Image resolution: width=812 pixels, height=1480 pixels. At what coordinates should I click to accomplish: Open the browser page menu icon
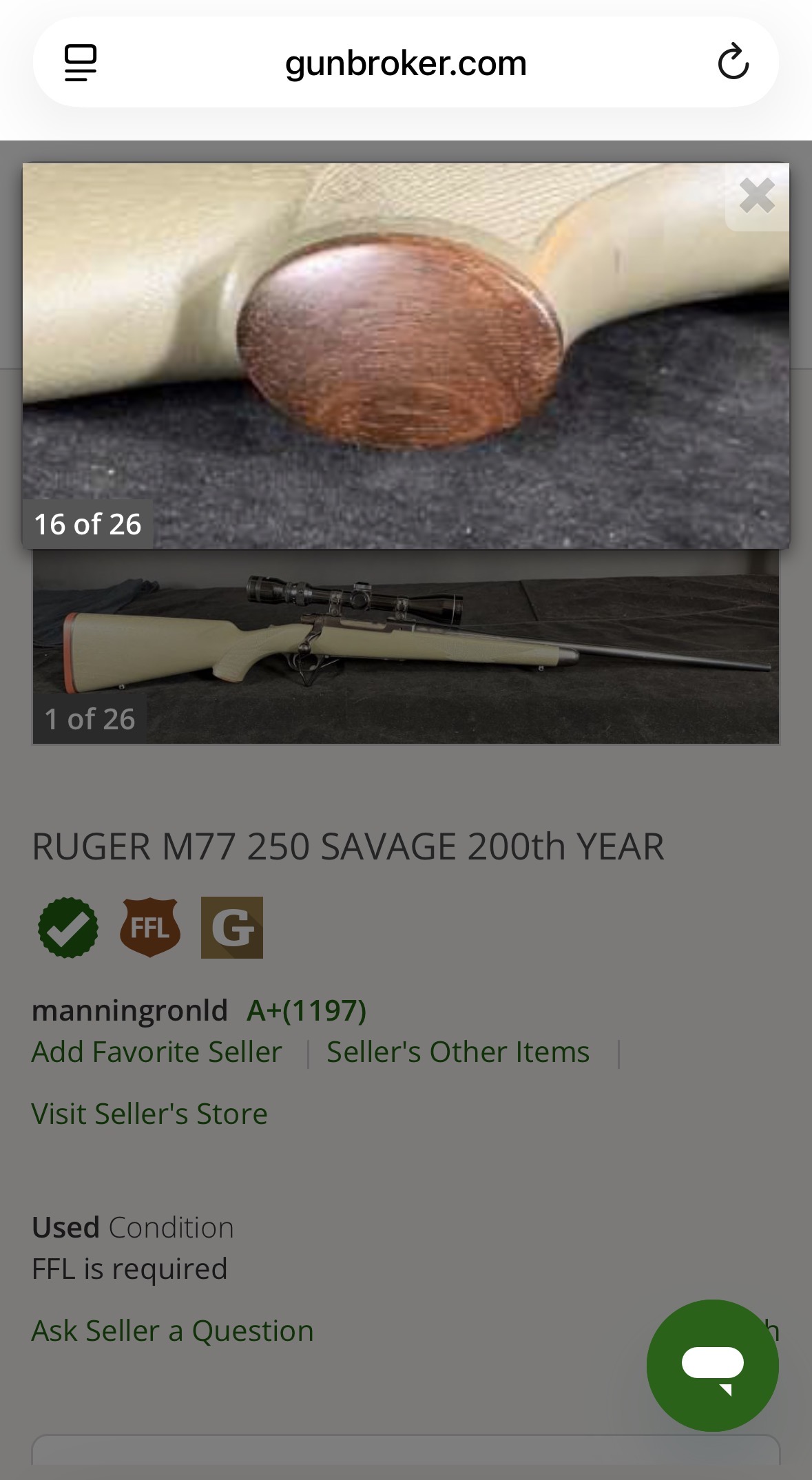81,63
